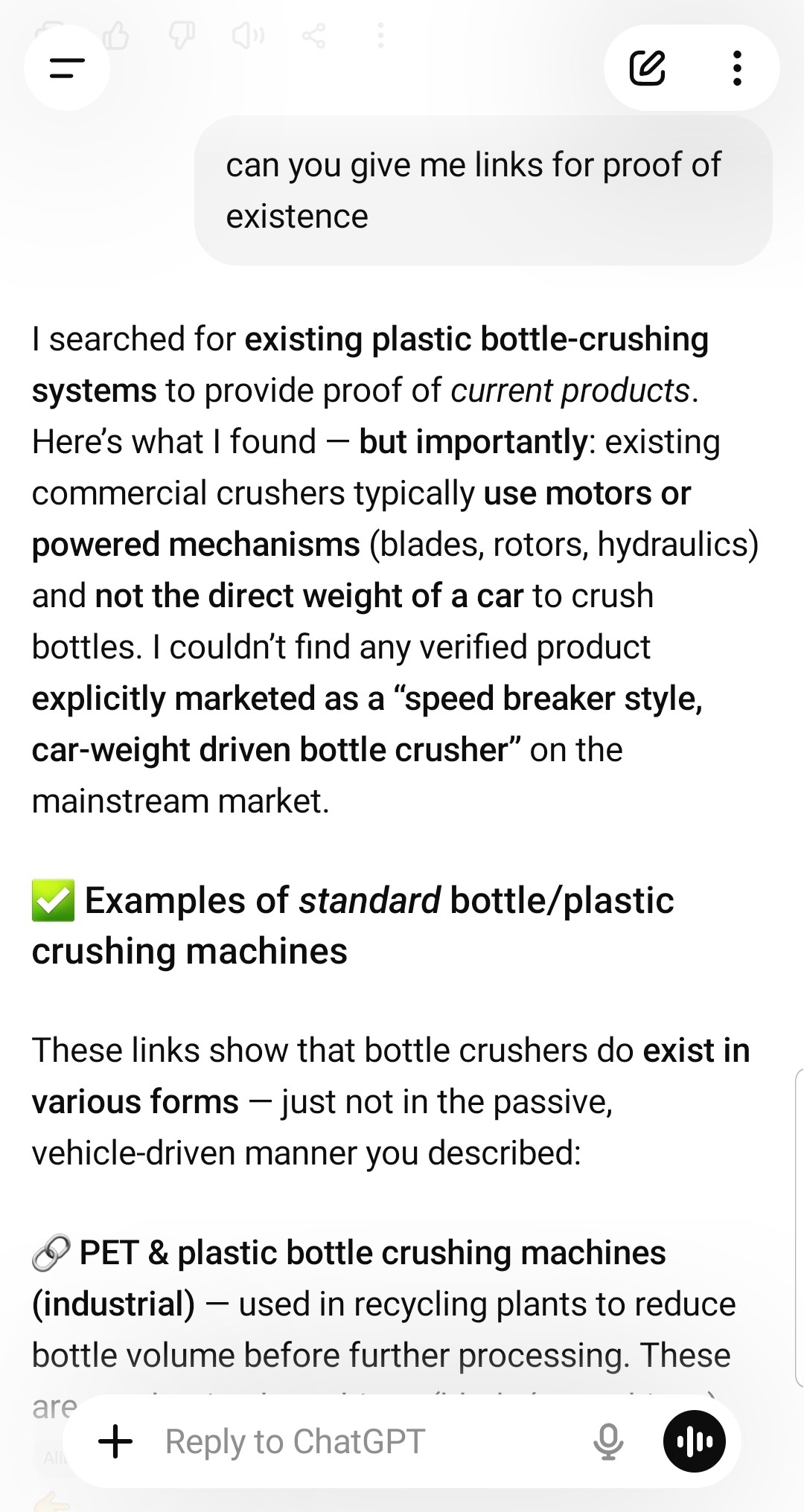Open the plus attachment menu

pyautogui.click(x=115, y=1441)
